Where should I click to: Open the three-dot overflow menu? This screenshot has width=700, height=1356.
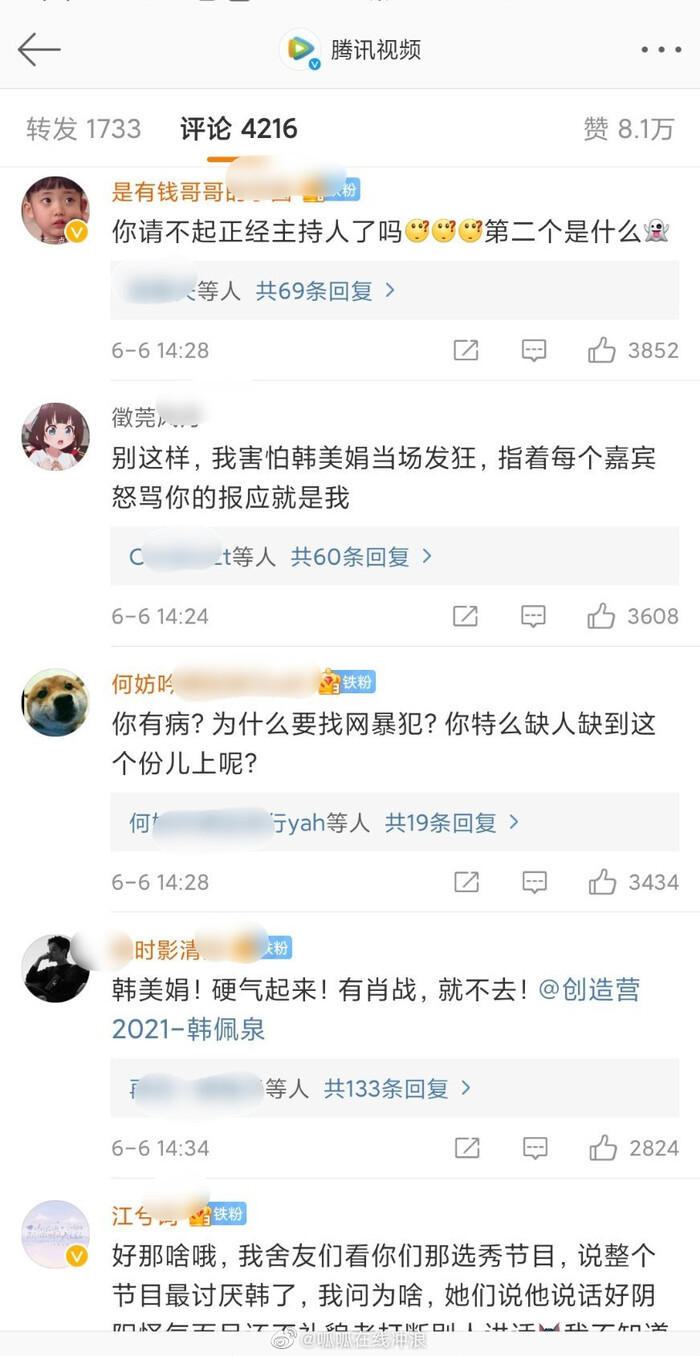click(x=660, y=49)
